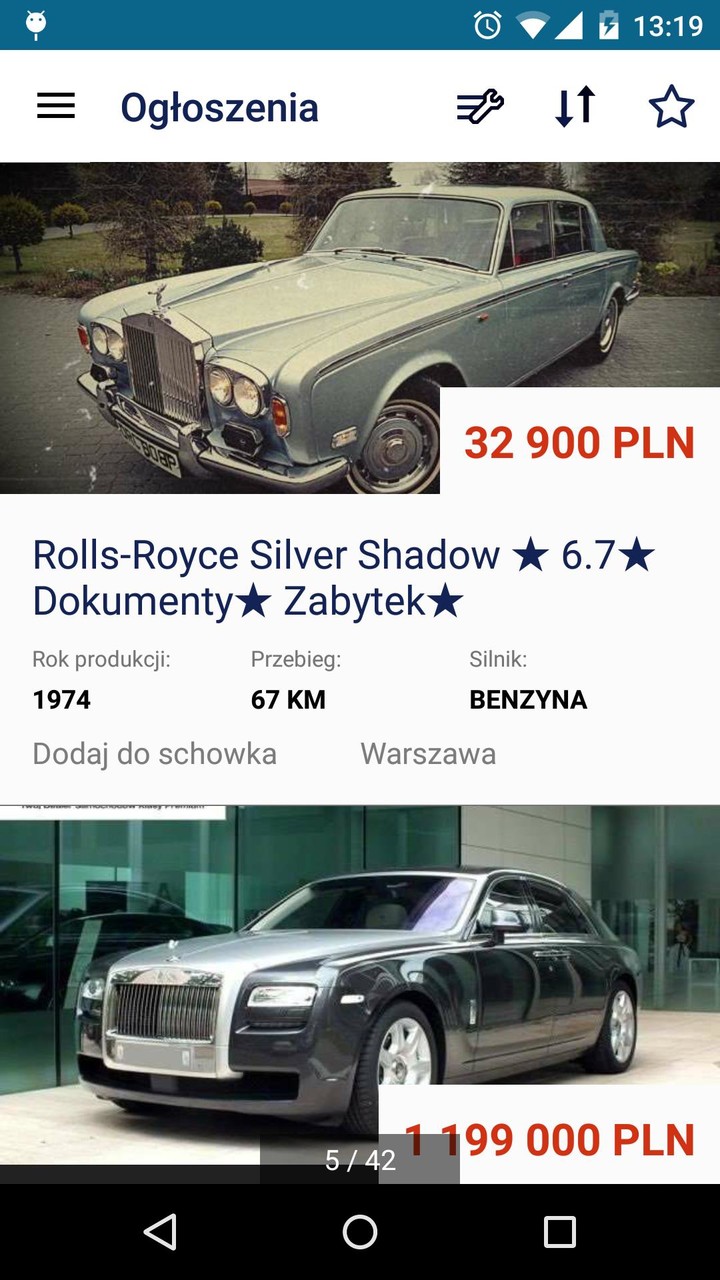The height and width of the screenshot is (1280, 720).
Task: Open the search filters wrench icon
Action: pos(477,105)
